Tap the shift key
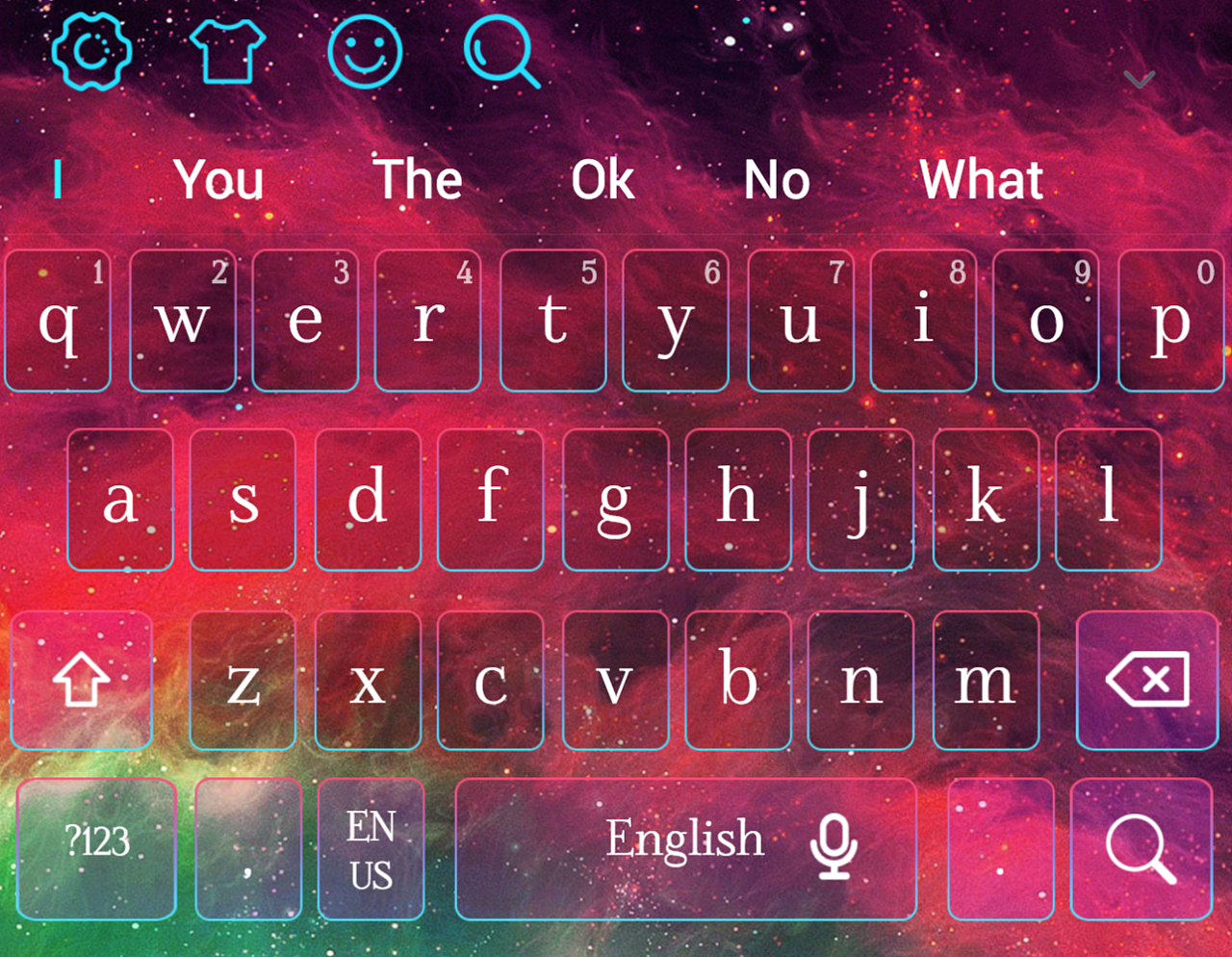1232x957 pixels. (82, 680)
